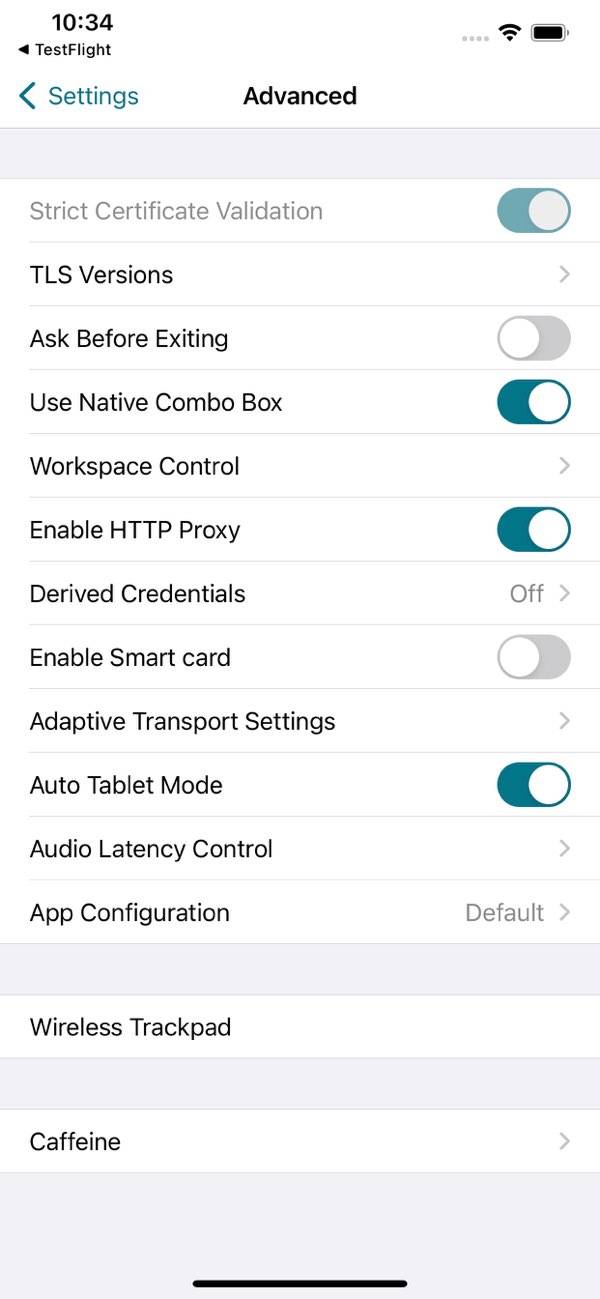Enable Ask Before Exiting

(x=533, y=339)
